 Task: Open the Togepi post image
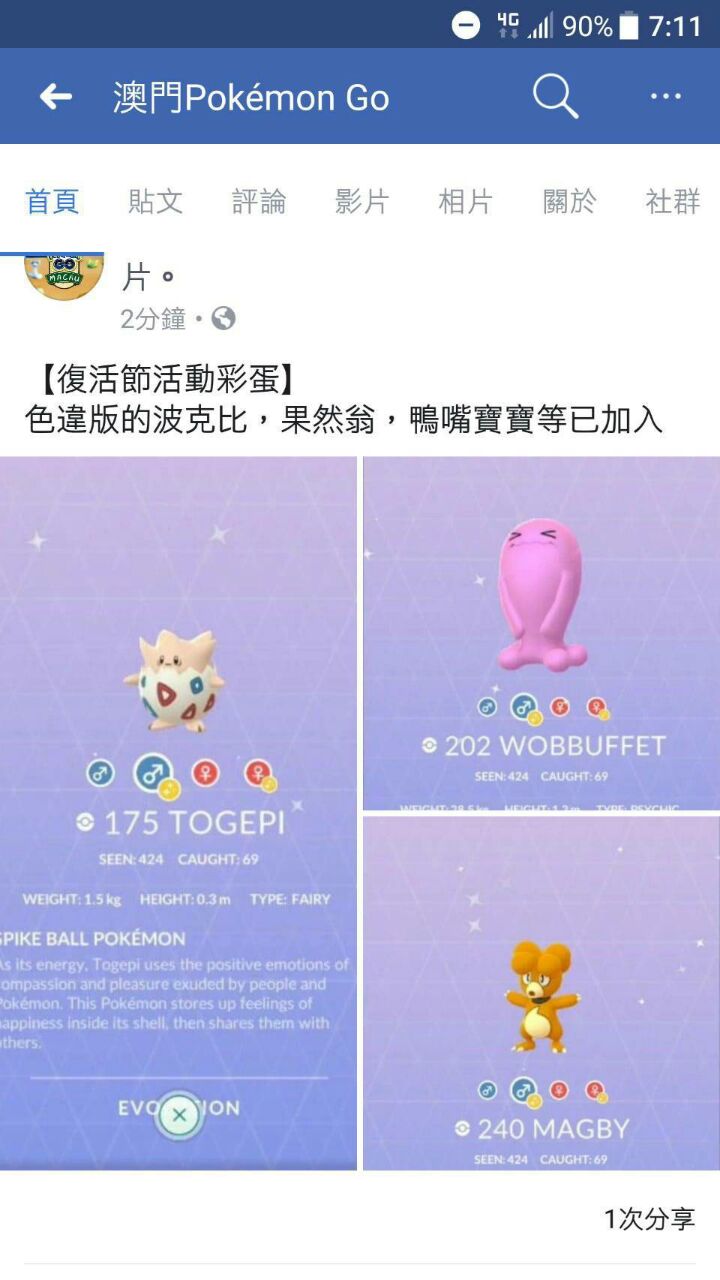click(178, 813)
